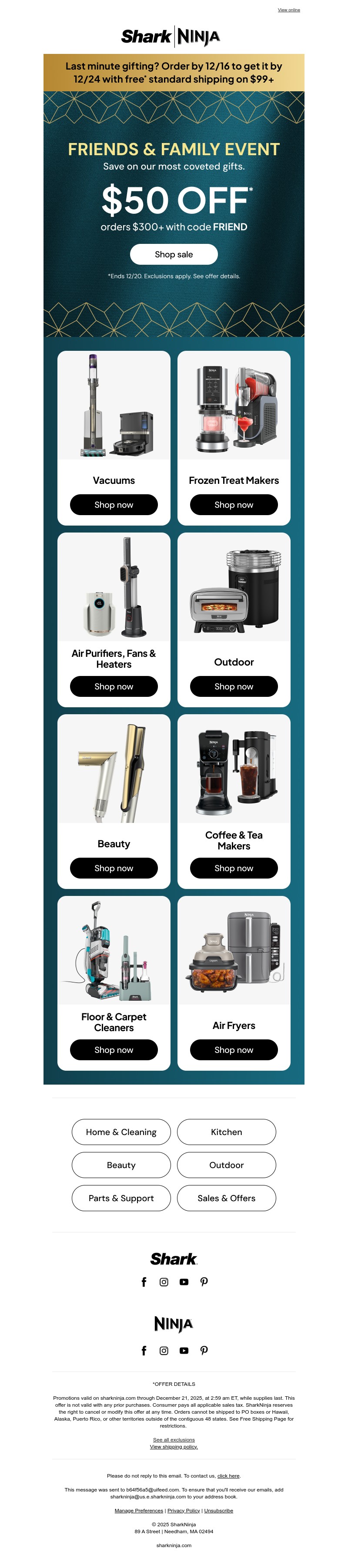The height and width of the screenshot is (1568, 348).
Task: Shop now for Coffee & Tea Makers
Action: [234, 868]
